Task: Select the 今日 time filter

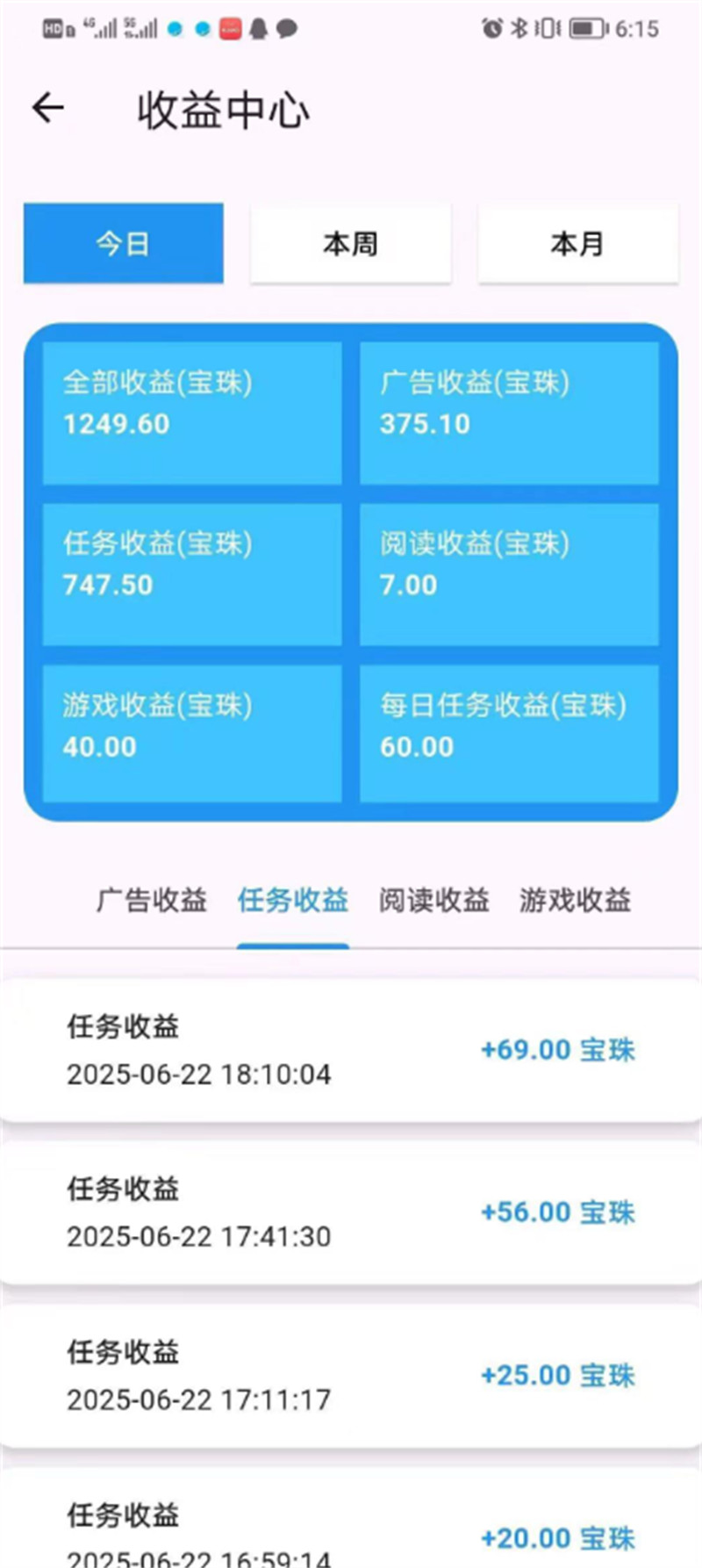Action: (123, 243)
